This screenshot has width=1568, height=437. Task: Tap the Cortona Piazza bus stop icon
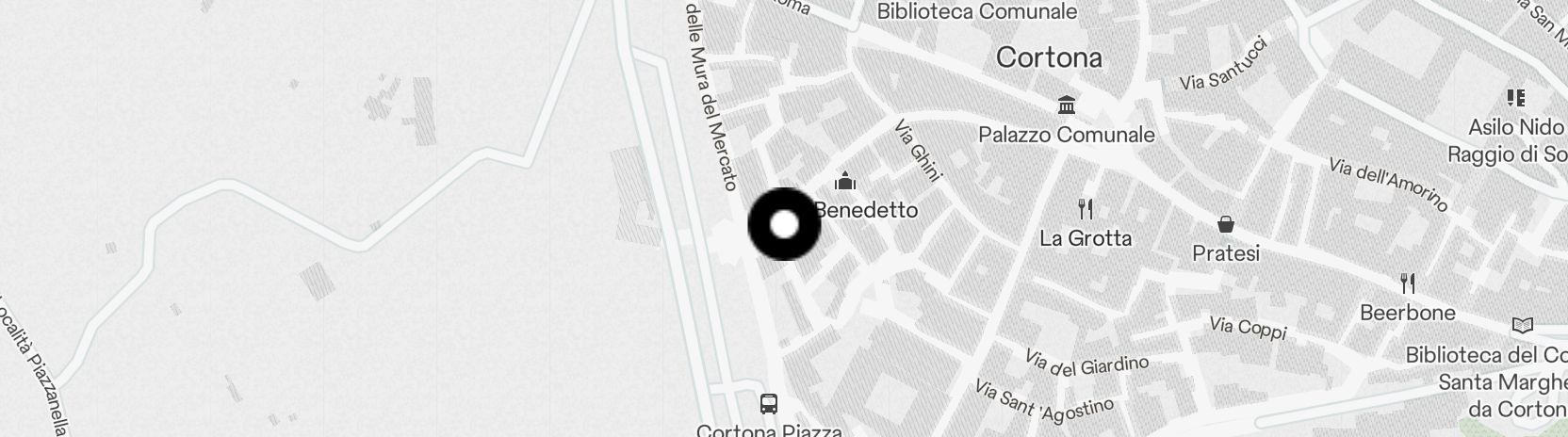tap(769, 404)
